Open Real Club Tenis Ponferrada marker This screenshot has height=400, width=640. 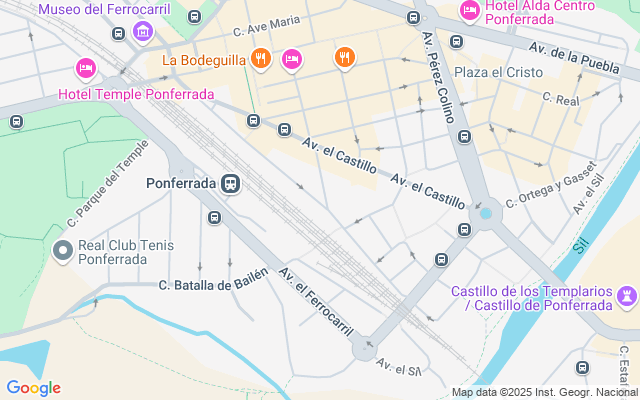[x=63, y=250]
